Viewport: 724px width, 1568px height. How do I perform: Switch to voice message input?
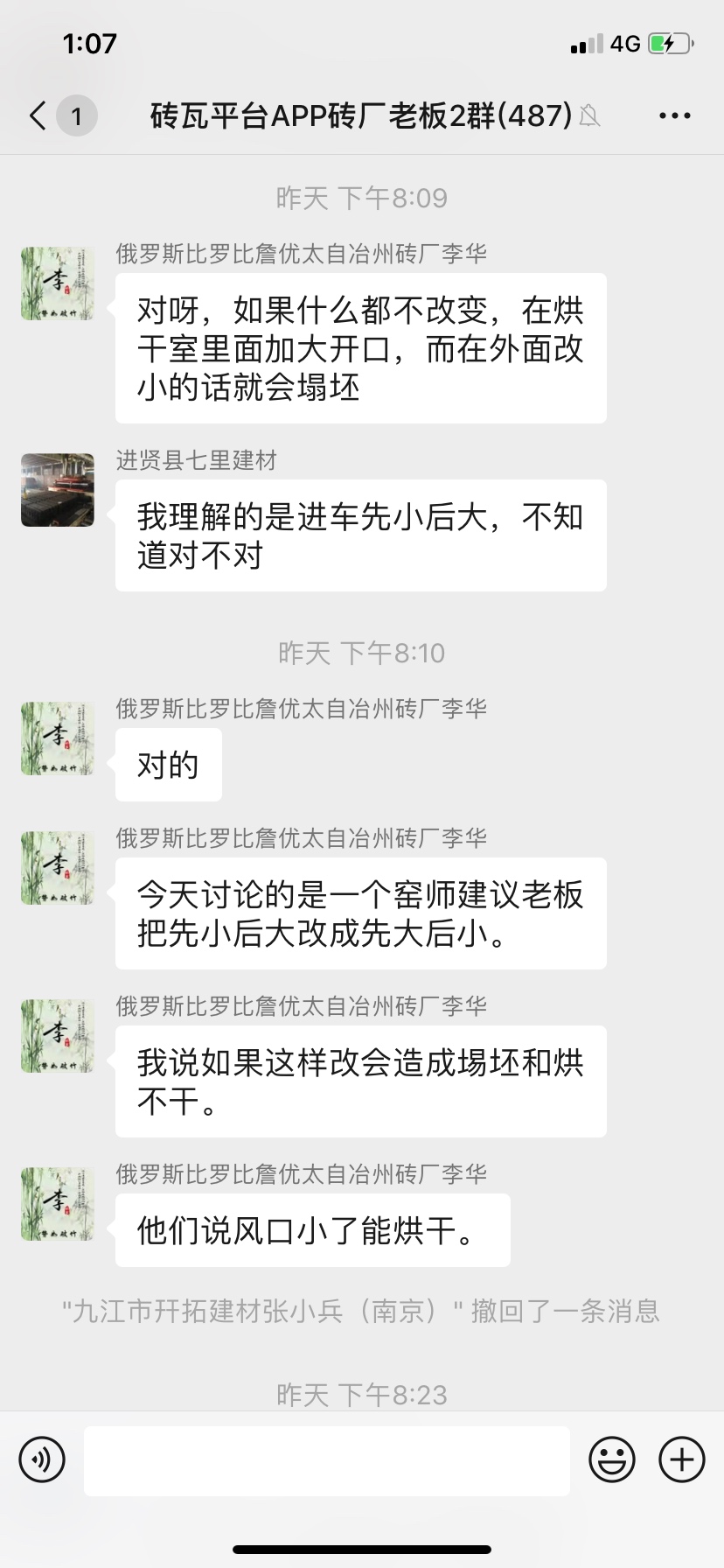pyautogui.click(x=42, y=1459)
